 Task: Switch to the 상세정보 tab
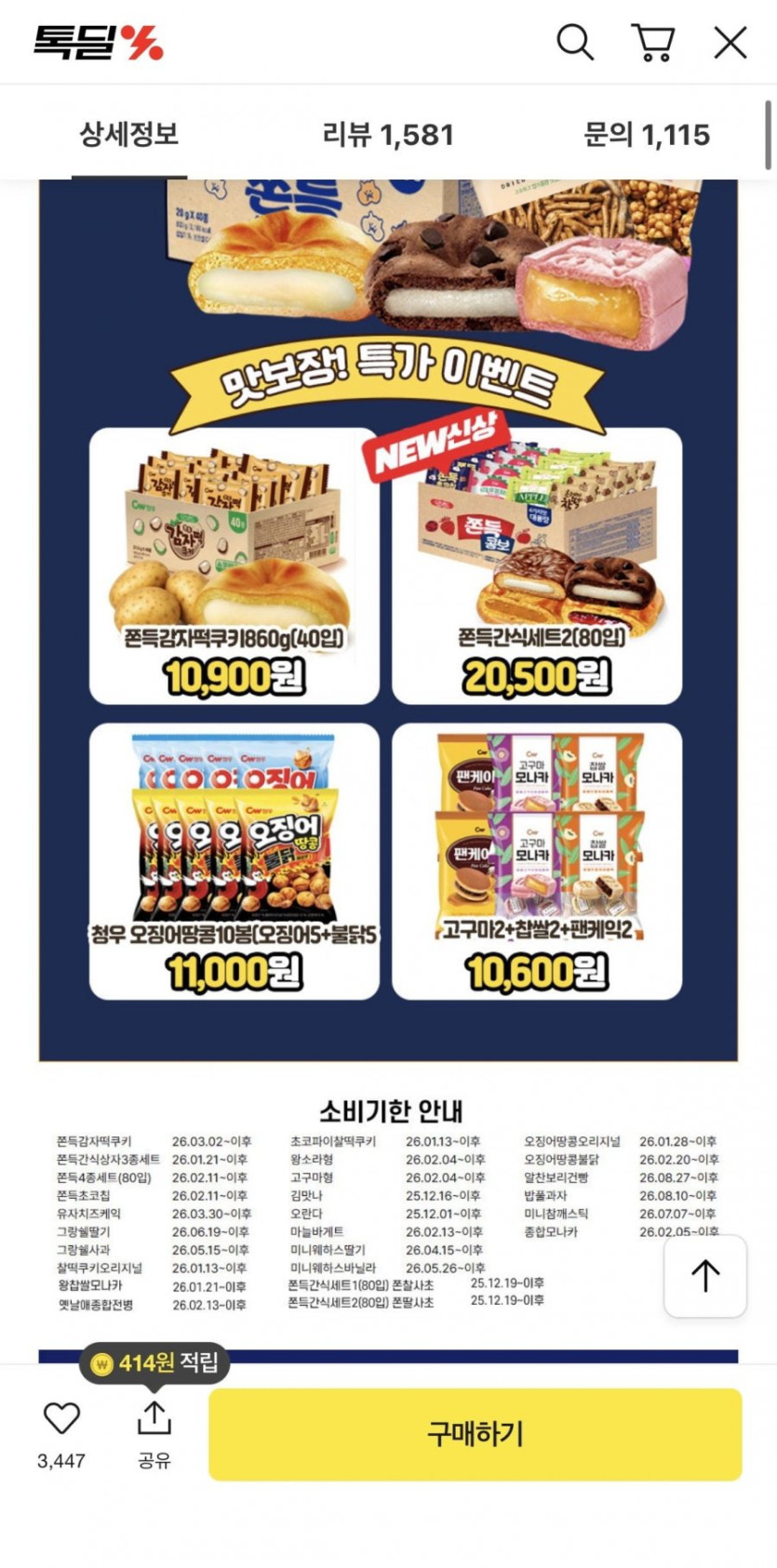(x=128, y=135)
